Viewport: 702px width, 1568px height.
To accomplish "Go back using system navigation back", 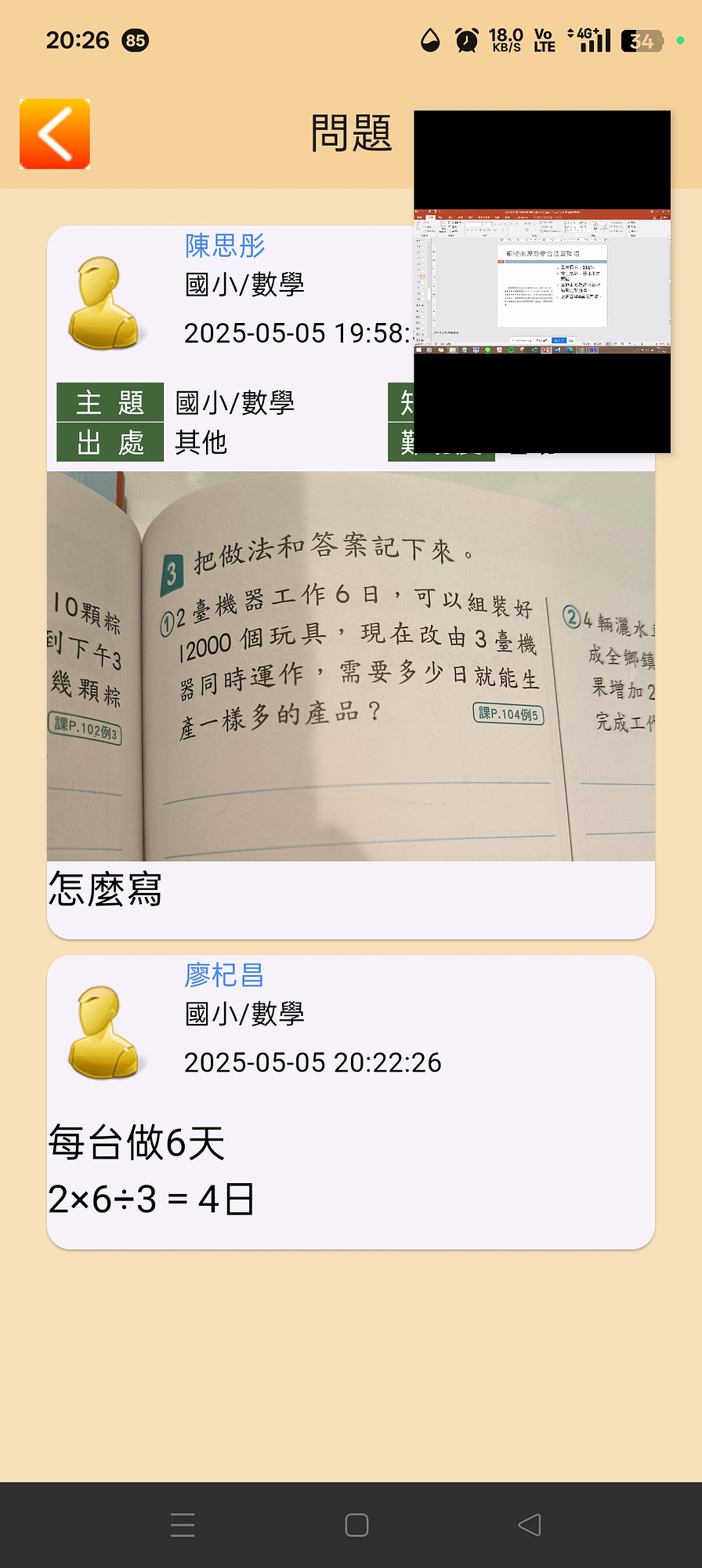I will click(530, 1525).
